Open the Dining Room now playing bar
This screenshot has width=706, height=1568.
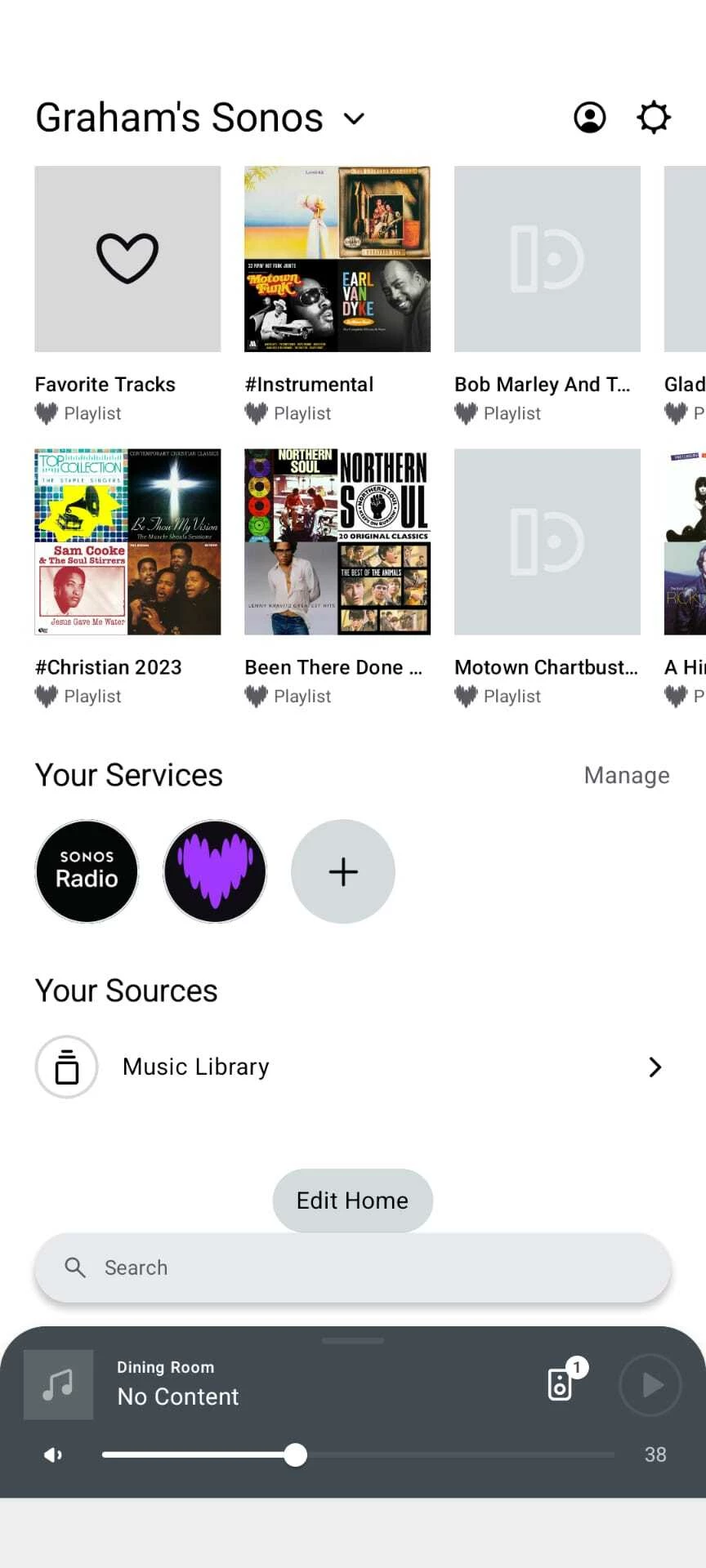[286, 1383]
